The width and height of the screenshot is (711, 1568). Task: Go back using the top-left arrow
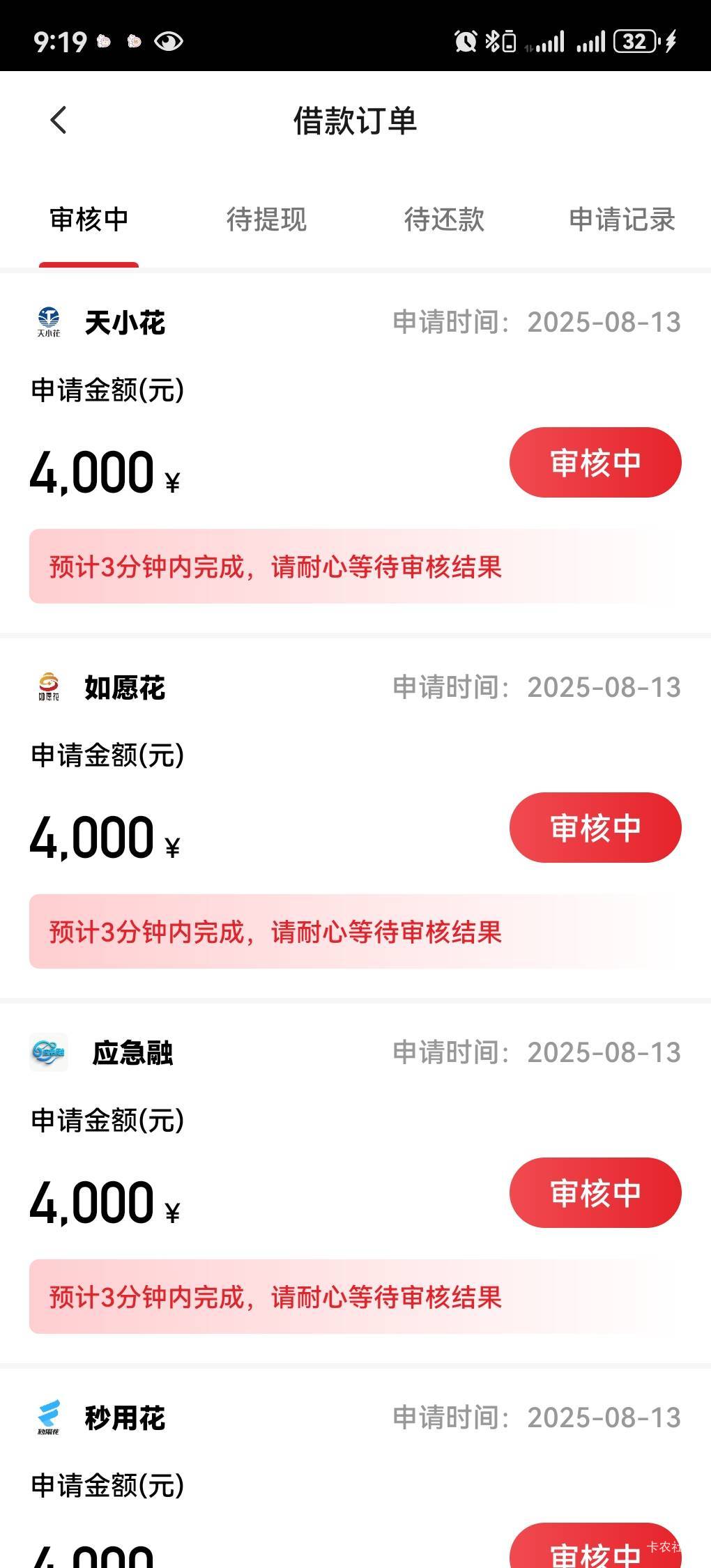pyautogui.click(x=59, y=121)
